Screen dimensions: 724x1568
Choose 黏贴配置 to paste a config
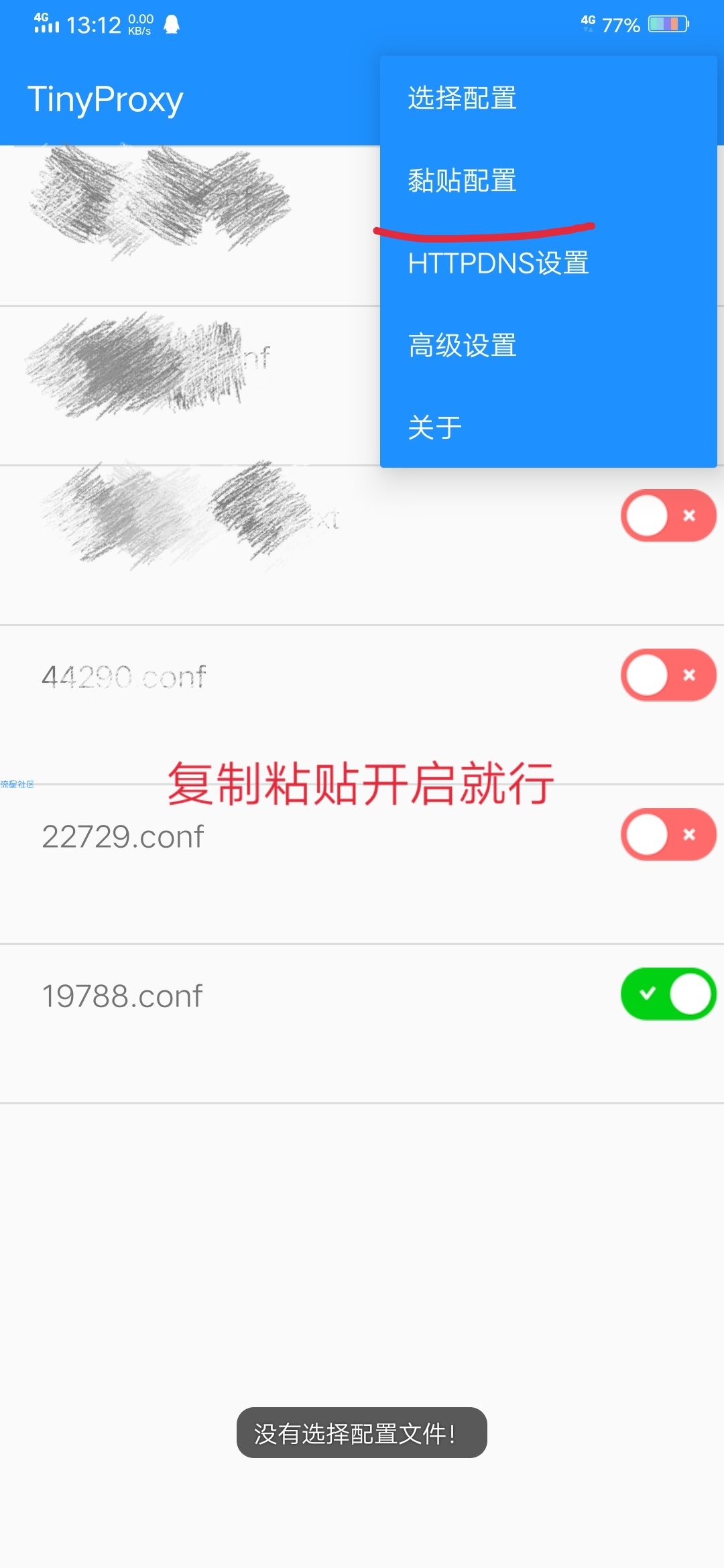pos(548,181)
